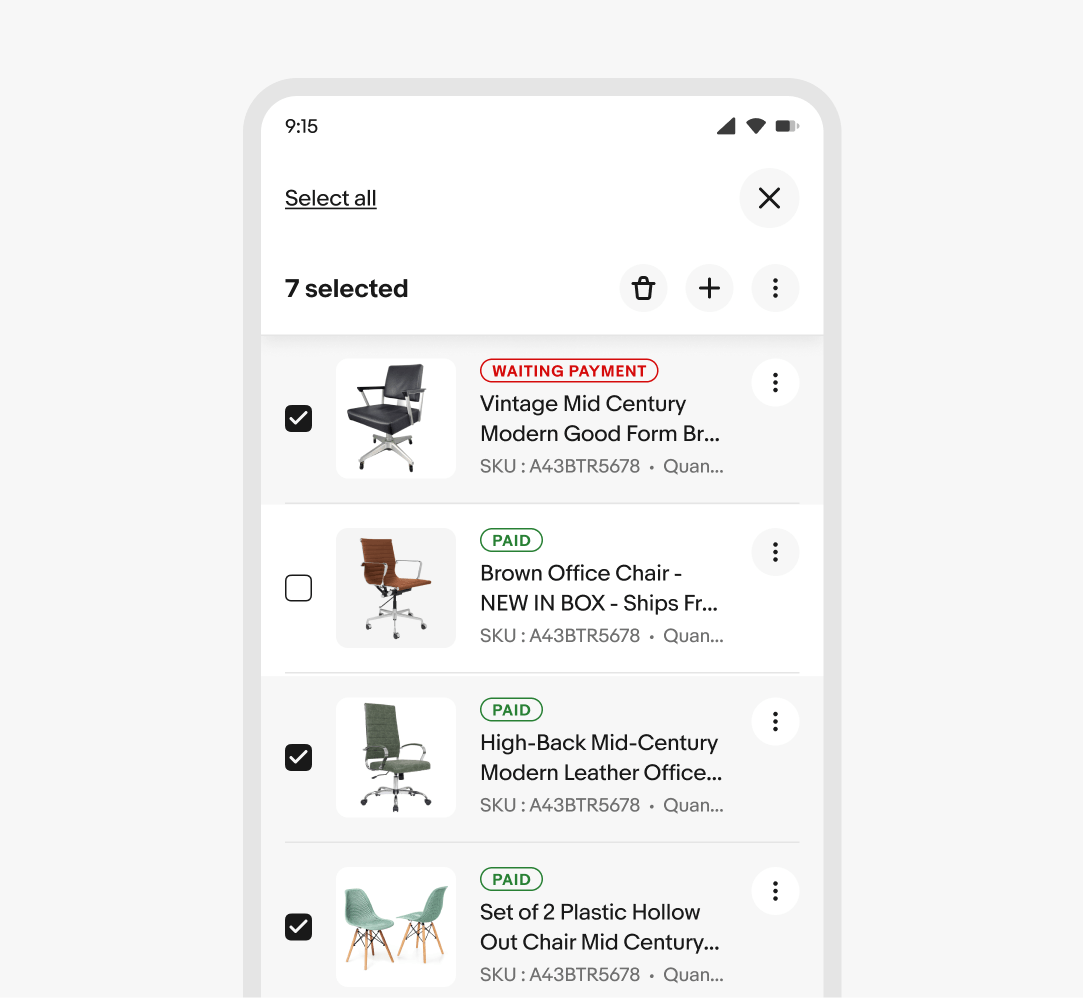This screenshot has height=998, width=1083.
Task: Open the overflow menu next to 7 selected
Action: [775, 289]
